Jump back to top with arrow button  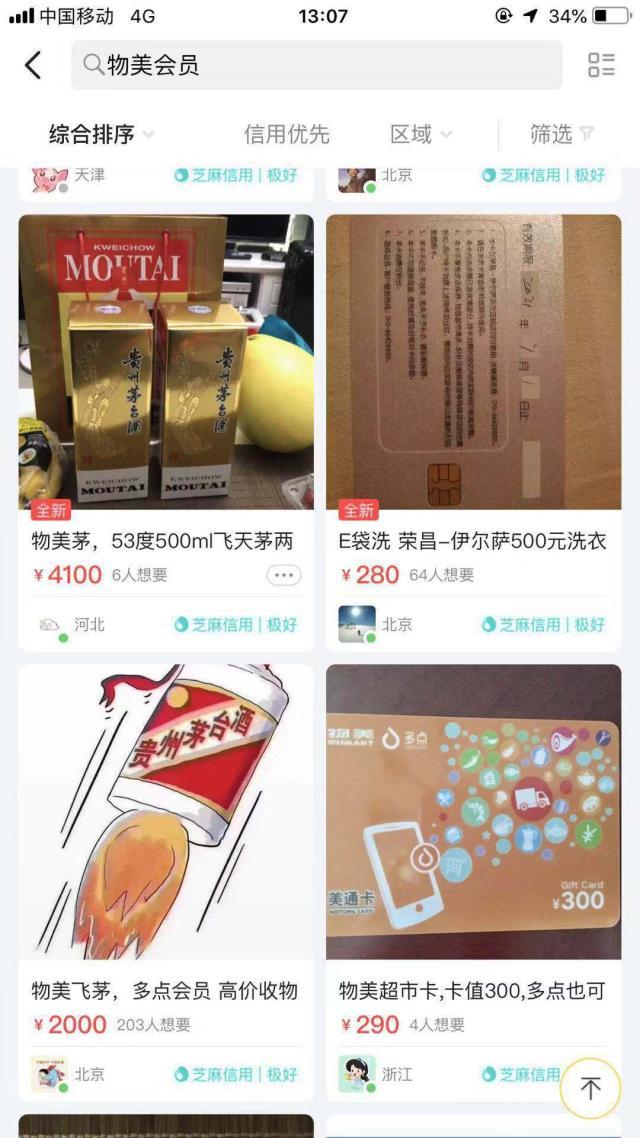(x=590, y=1088)
